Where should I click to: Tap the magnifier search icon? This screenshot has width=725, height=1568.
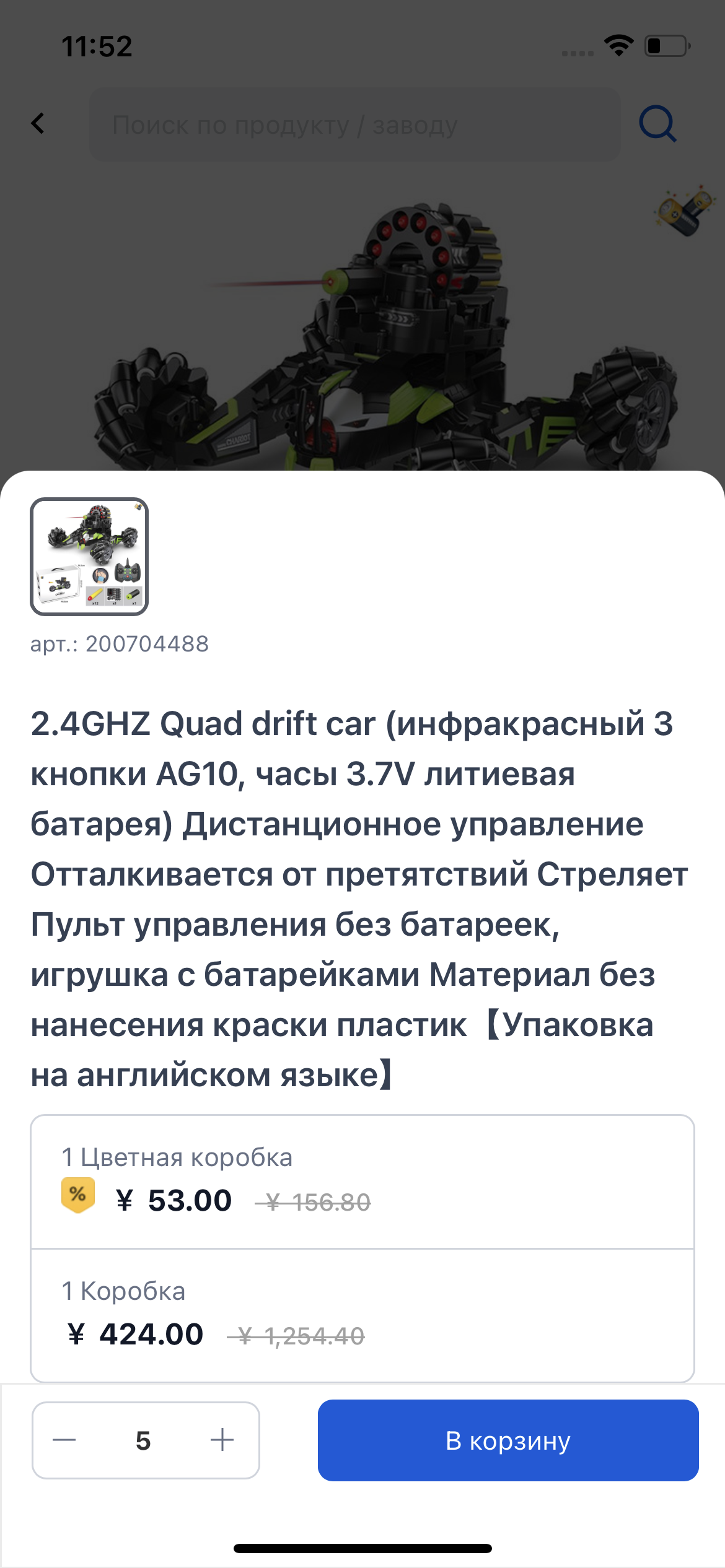657,124
